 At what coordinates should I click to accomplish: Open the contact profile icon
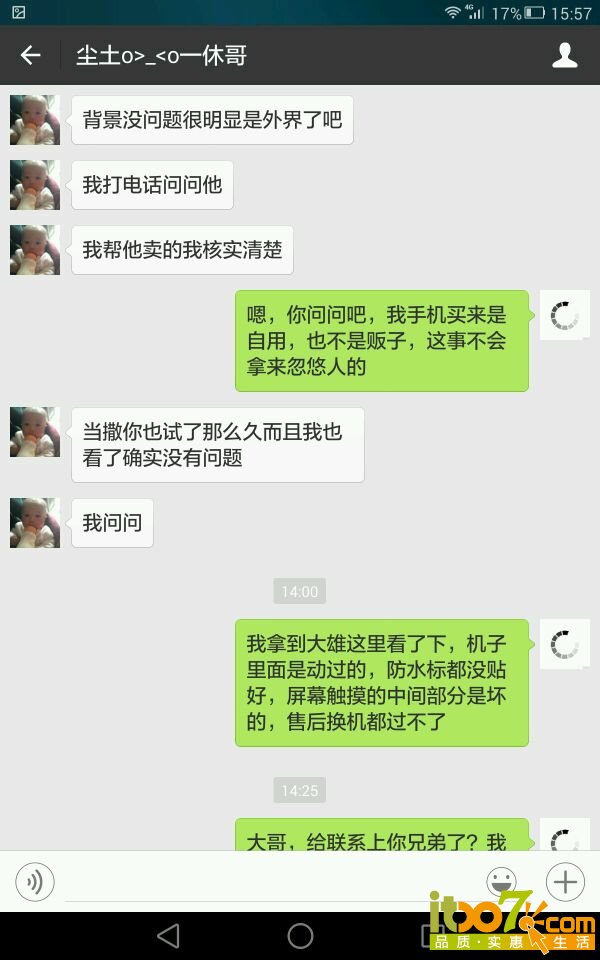565,55
